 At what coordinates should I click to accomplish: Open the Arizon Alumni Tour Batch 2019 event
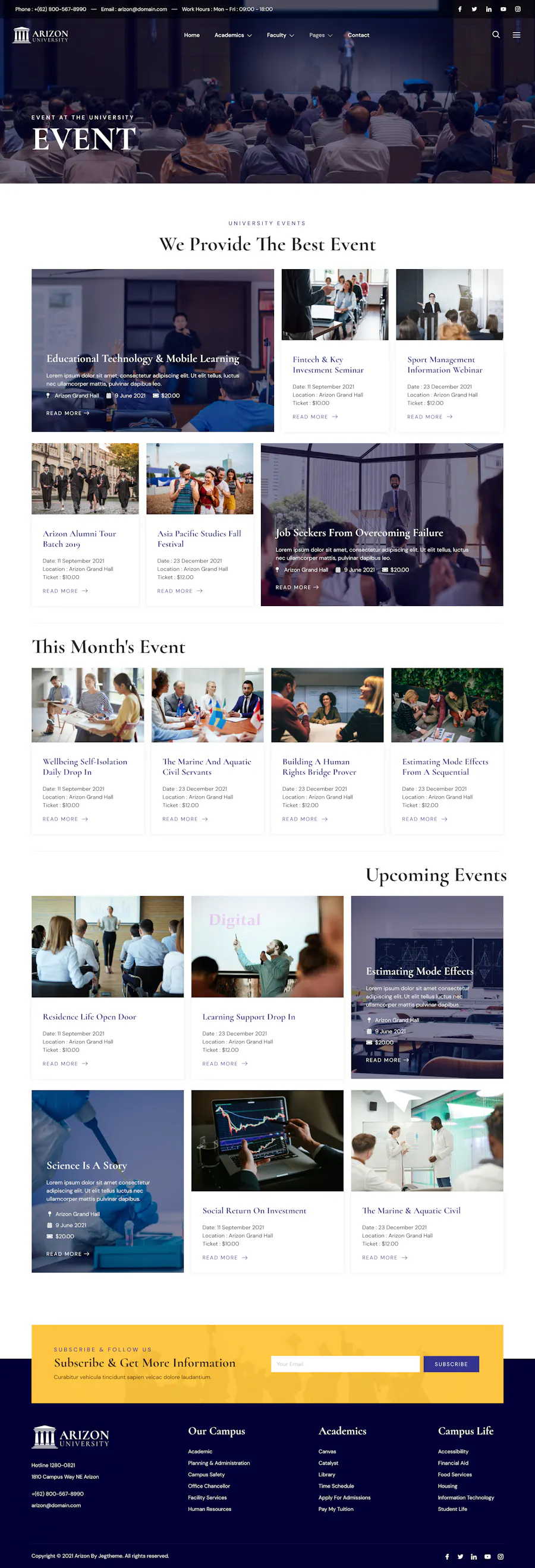pos(79,539)
